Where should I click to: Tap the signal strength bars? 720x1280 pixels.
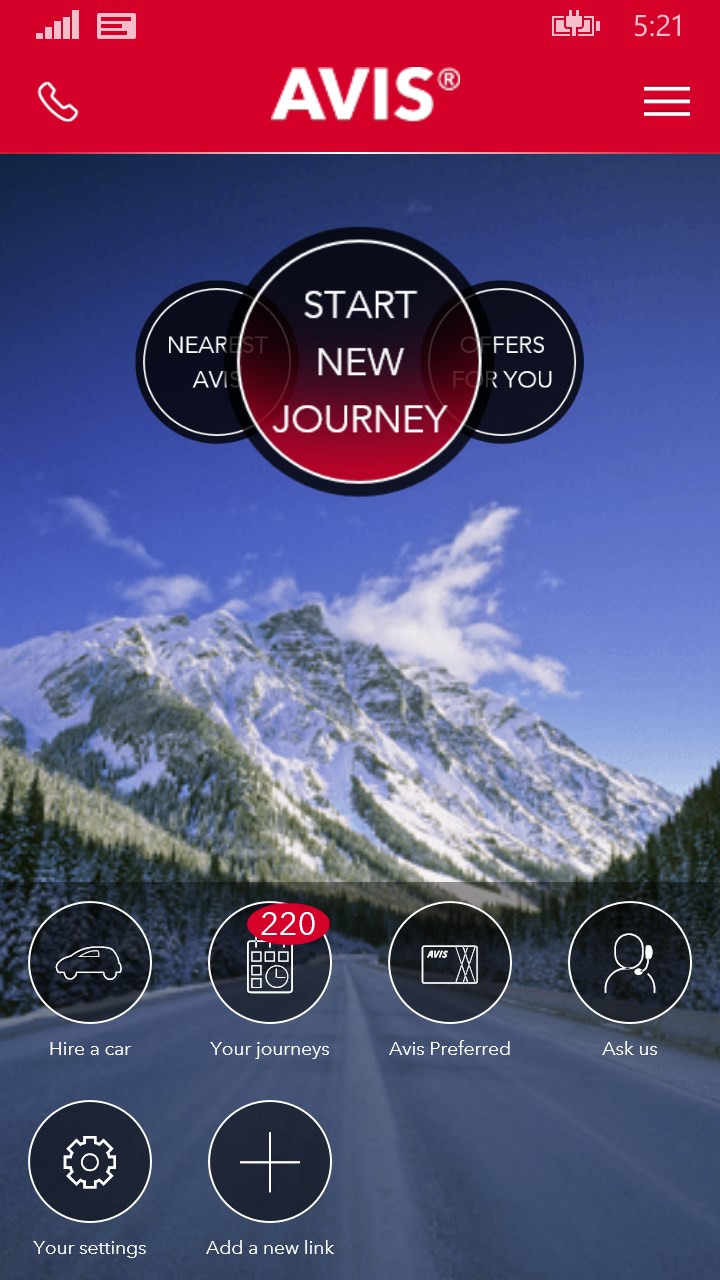[55, 24]
